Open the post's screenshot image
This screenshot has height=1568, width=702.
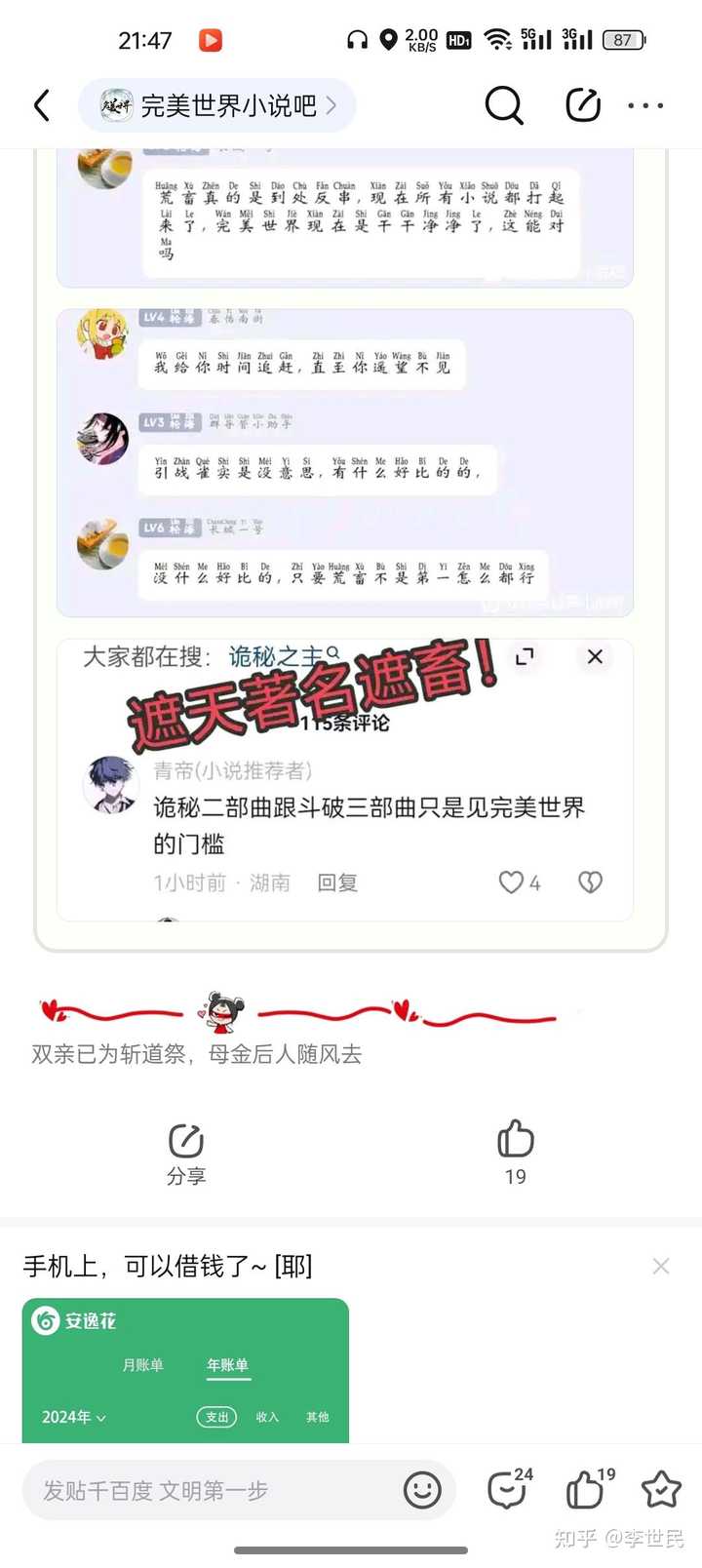point(350,546)
